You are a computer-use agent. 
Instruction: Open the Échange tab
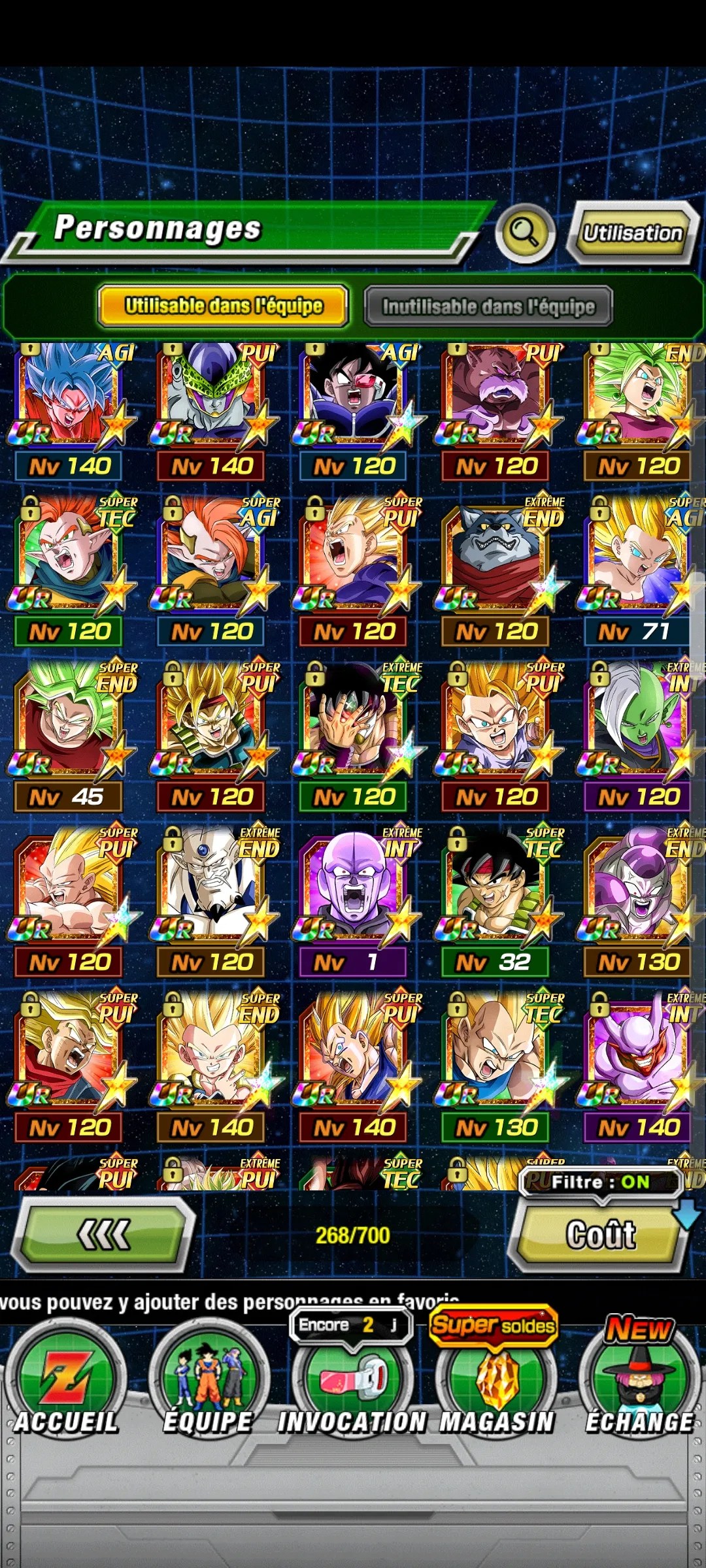pyautogui.click(x=639, y=1385)
